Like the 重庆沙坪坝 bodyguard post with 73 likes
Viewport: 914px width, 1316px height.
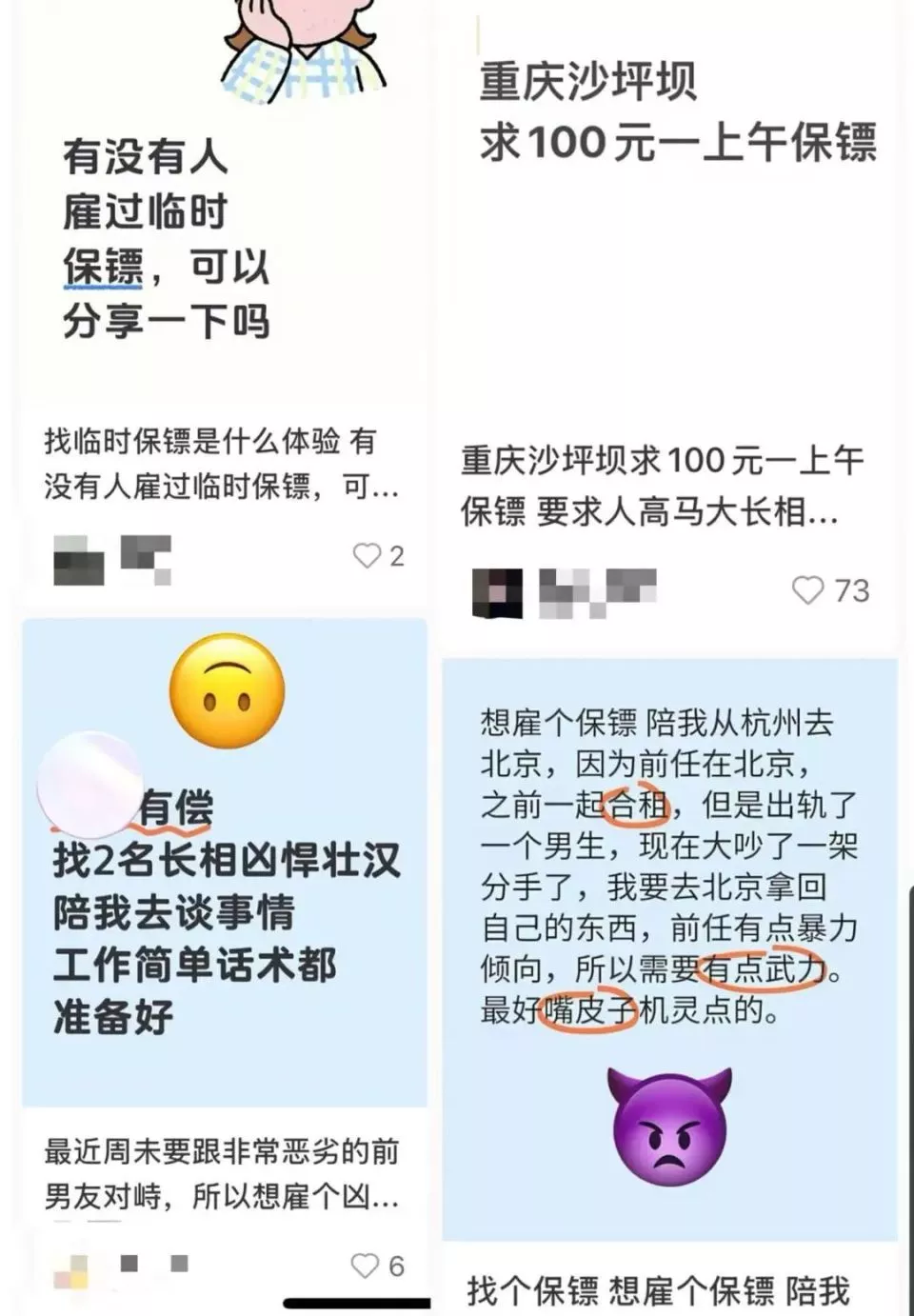[x=808, y=590]
